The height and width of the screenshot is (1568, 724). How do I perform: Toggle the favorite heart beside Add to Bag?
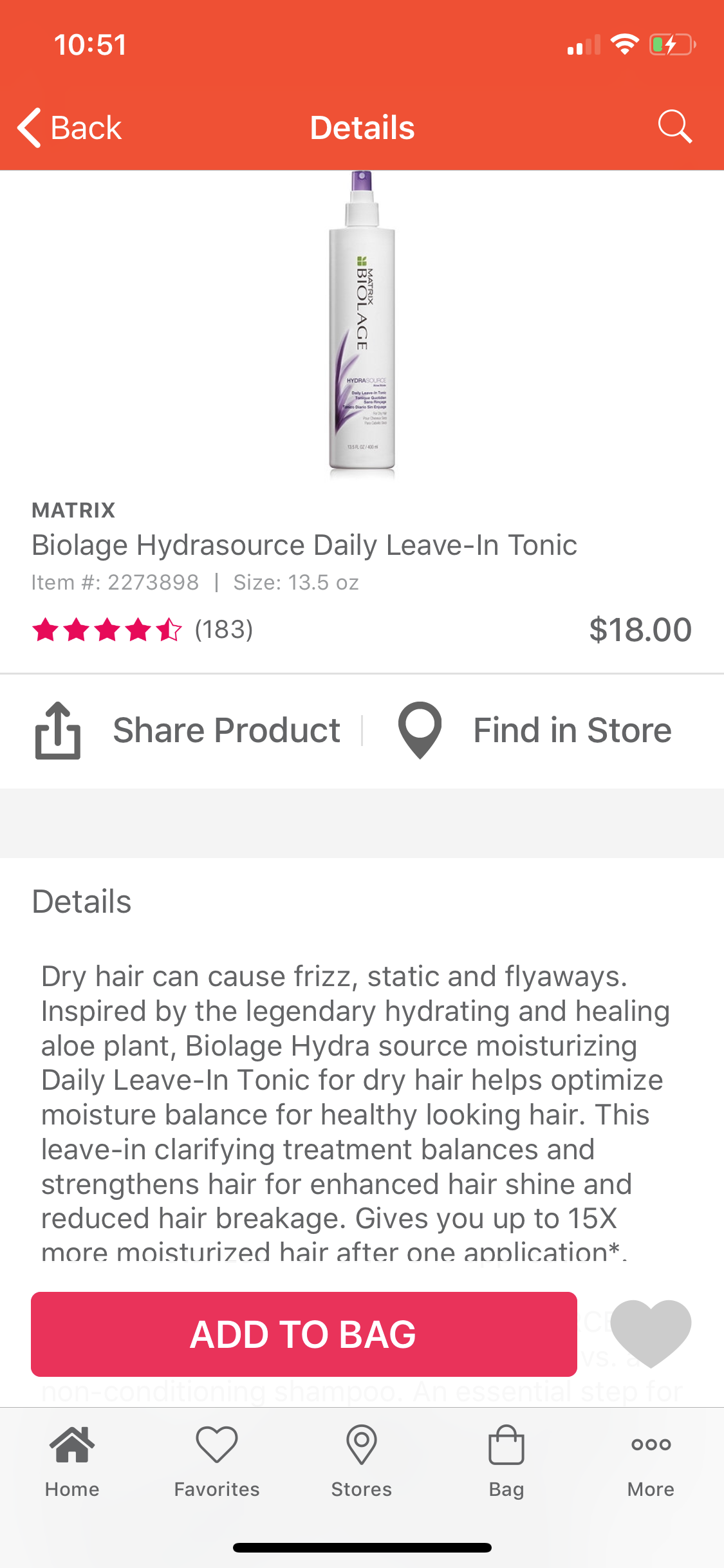coord(650,1332)
